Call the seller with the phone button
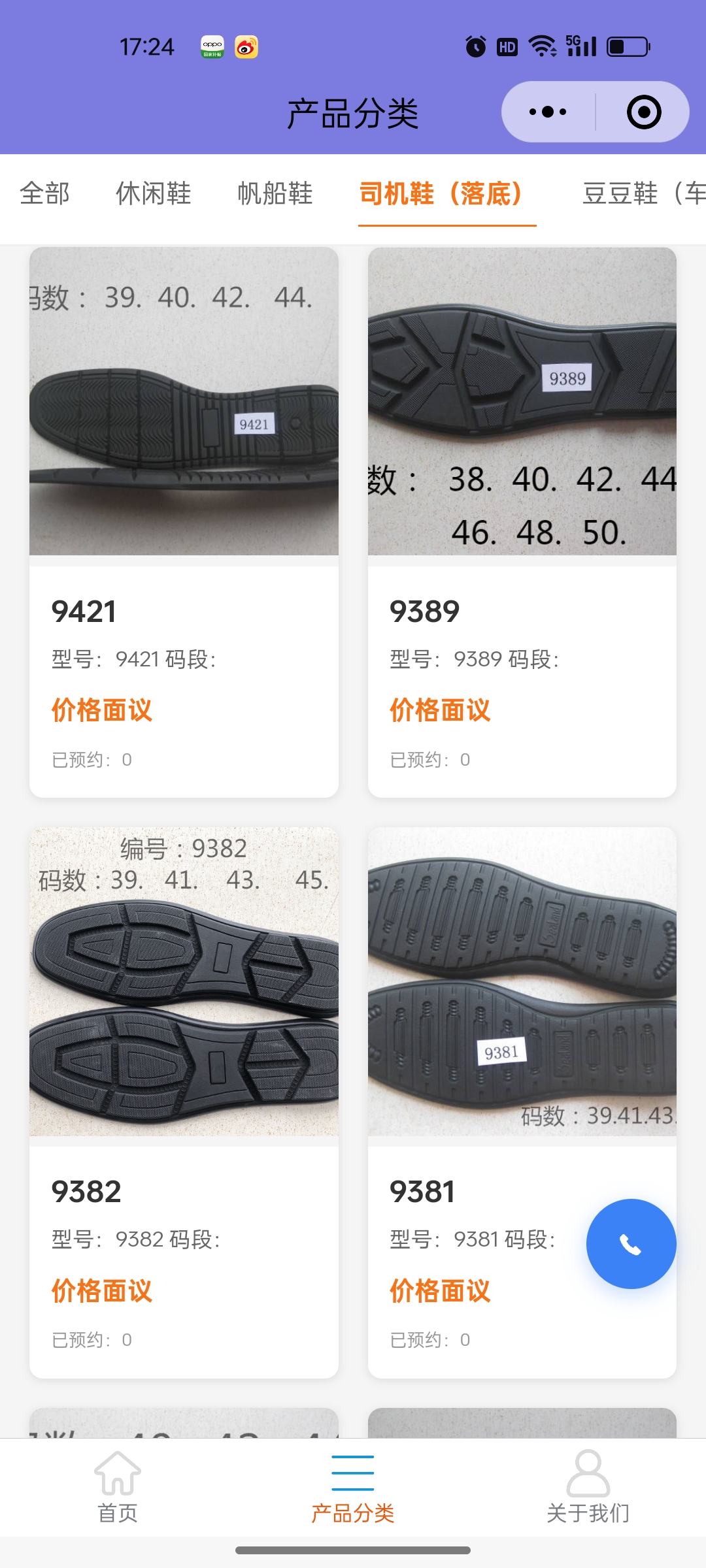This screenshot has height=1568, width=706. (631, 1244)
